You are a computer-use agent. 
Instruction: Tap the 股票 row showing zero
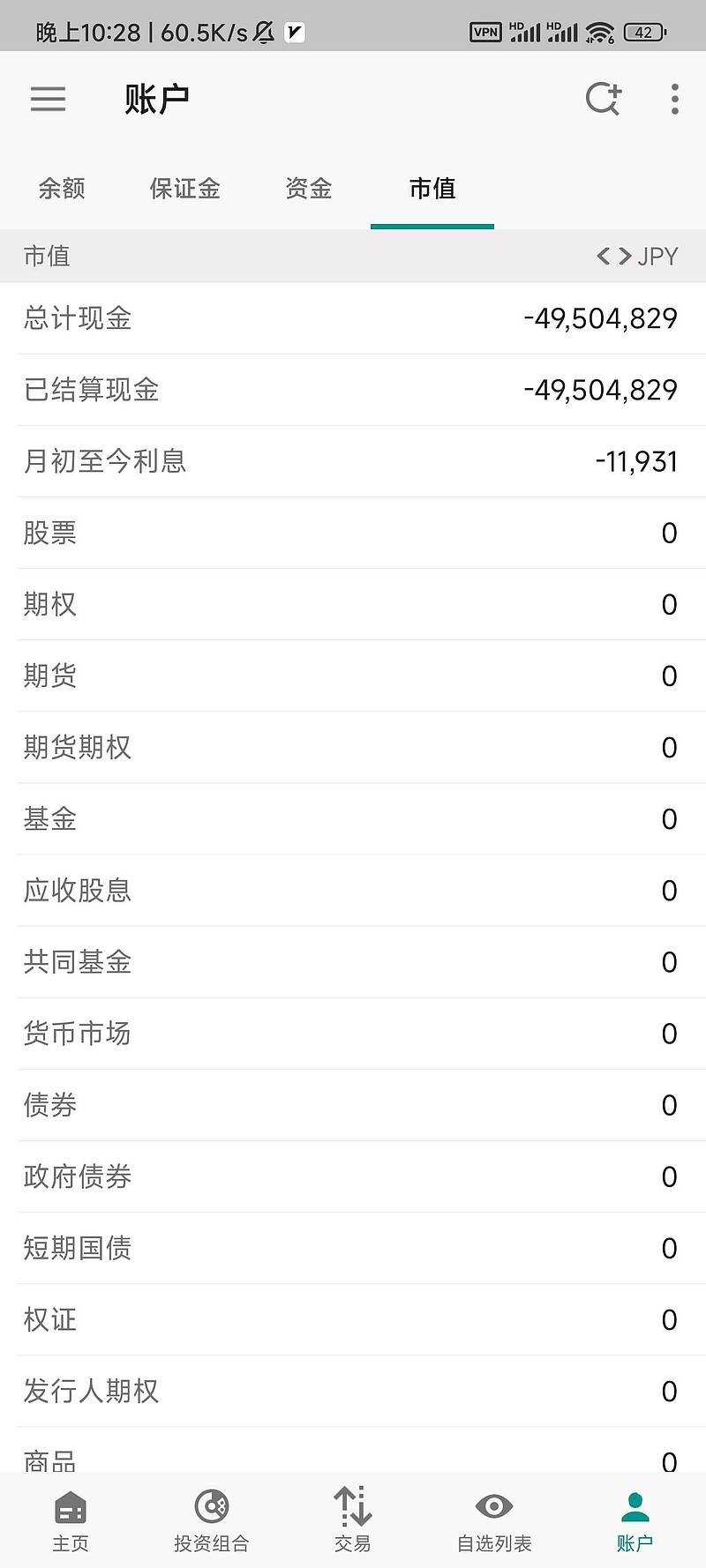[353, 533]
